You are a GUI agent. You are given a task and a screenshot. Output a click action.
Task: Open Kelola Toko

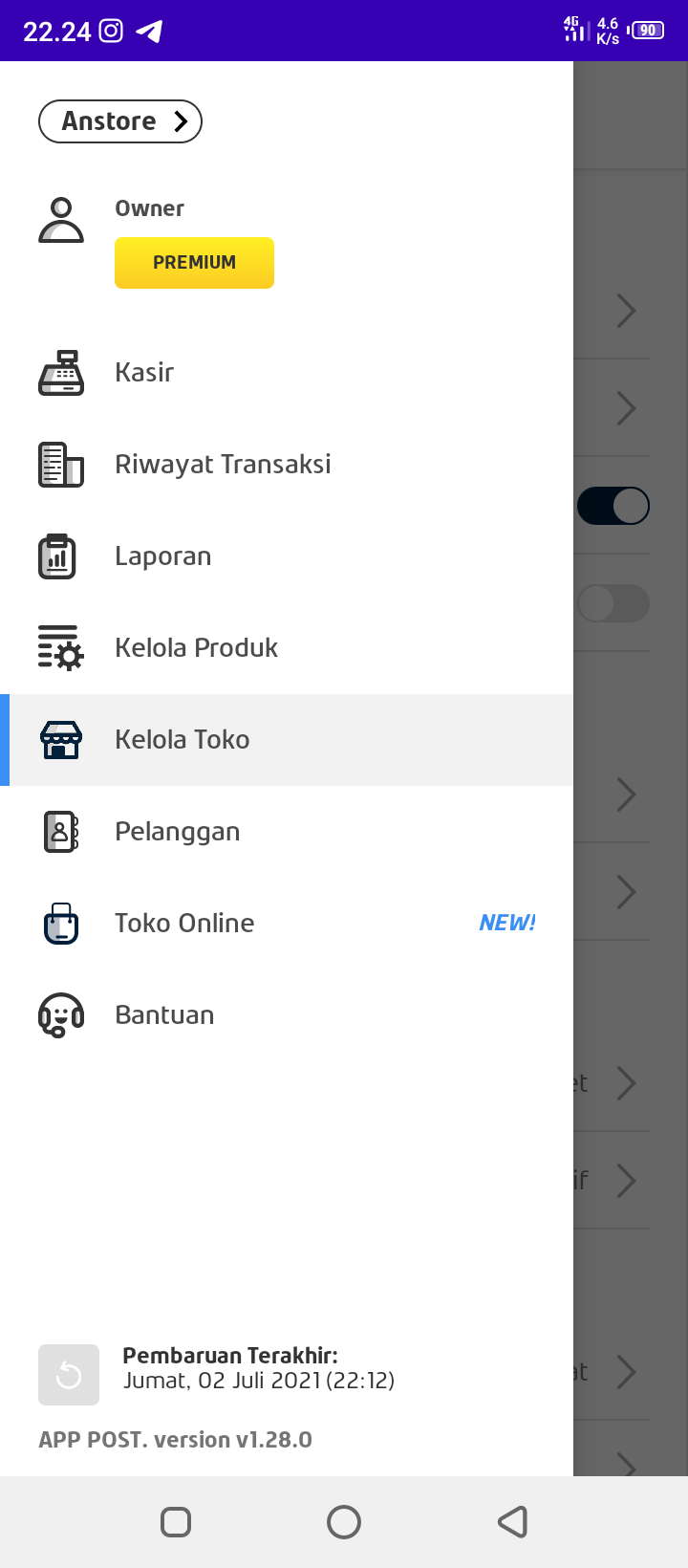point(287,740)
